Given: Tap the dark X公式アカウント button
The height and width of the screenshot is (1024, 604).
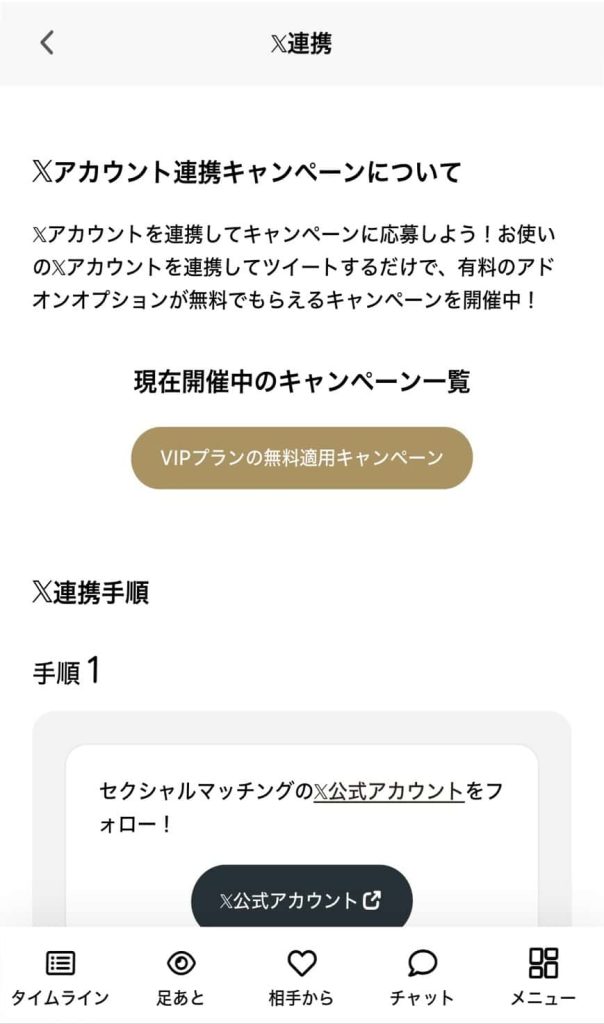Looking at the screenshot, I should coord(301,899).
